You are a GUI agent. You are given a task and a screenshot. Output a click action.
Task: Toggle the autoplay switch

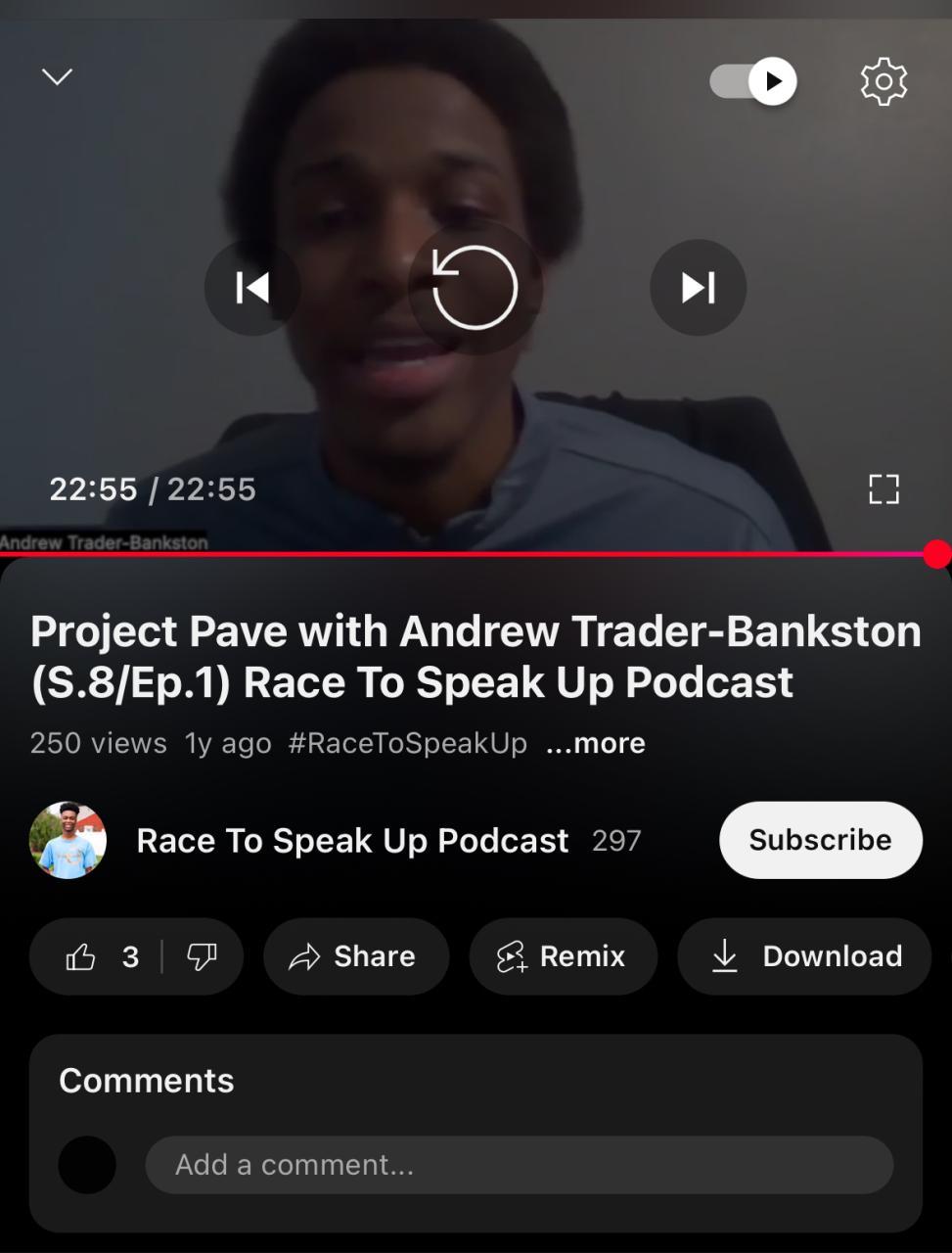click(x=753, y=81)
